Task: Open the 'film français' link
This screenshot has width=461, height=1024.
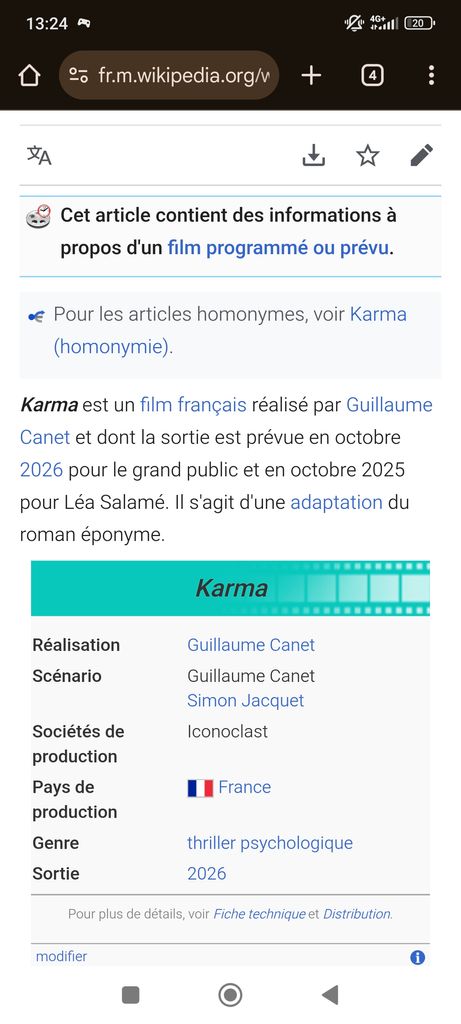Action: (193, 405)
